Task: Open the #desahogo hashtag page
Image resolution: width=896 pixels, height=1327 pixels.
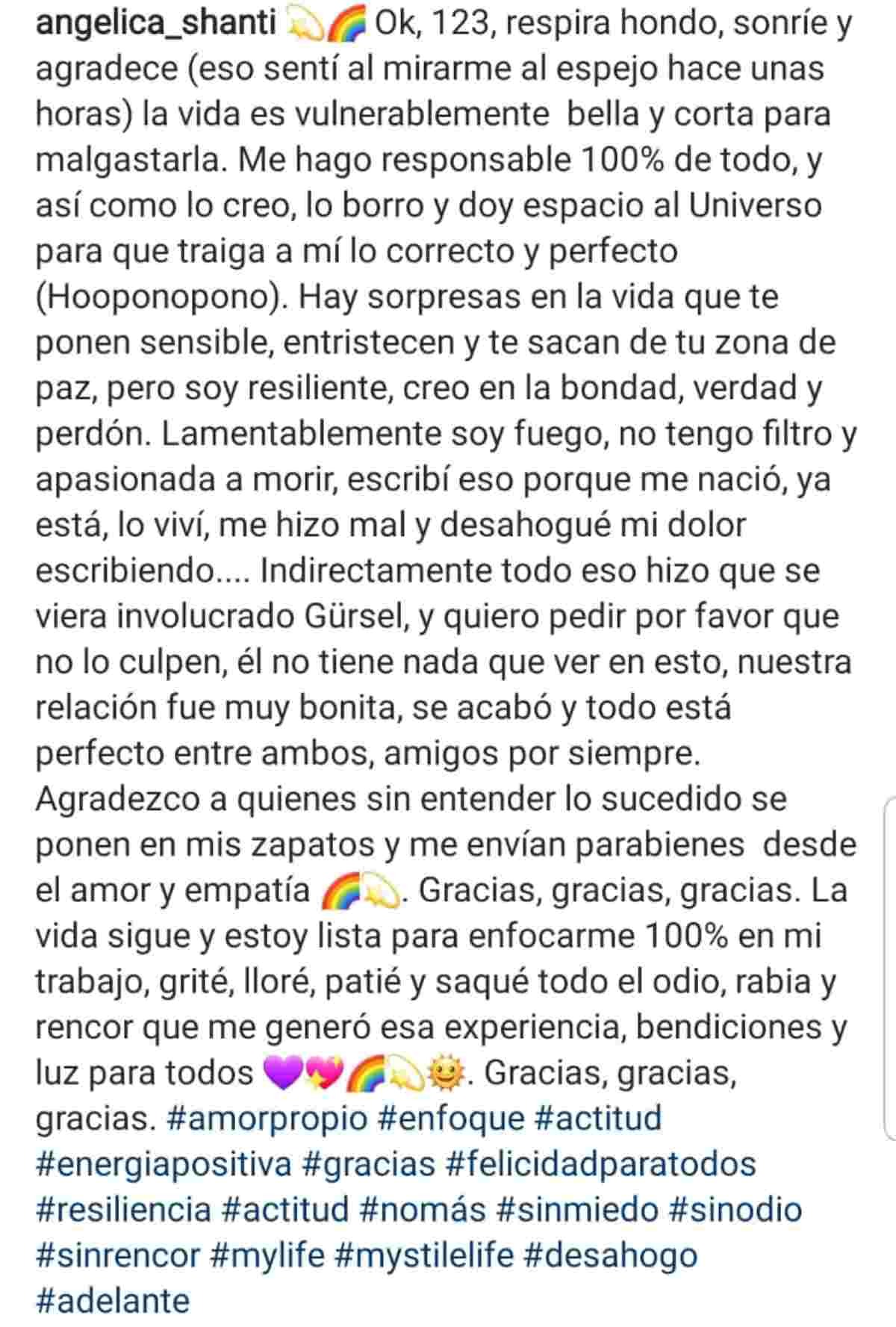Action: click(x=611, y=1255)
